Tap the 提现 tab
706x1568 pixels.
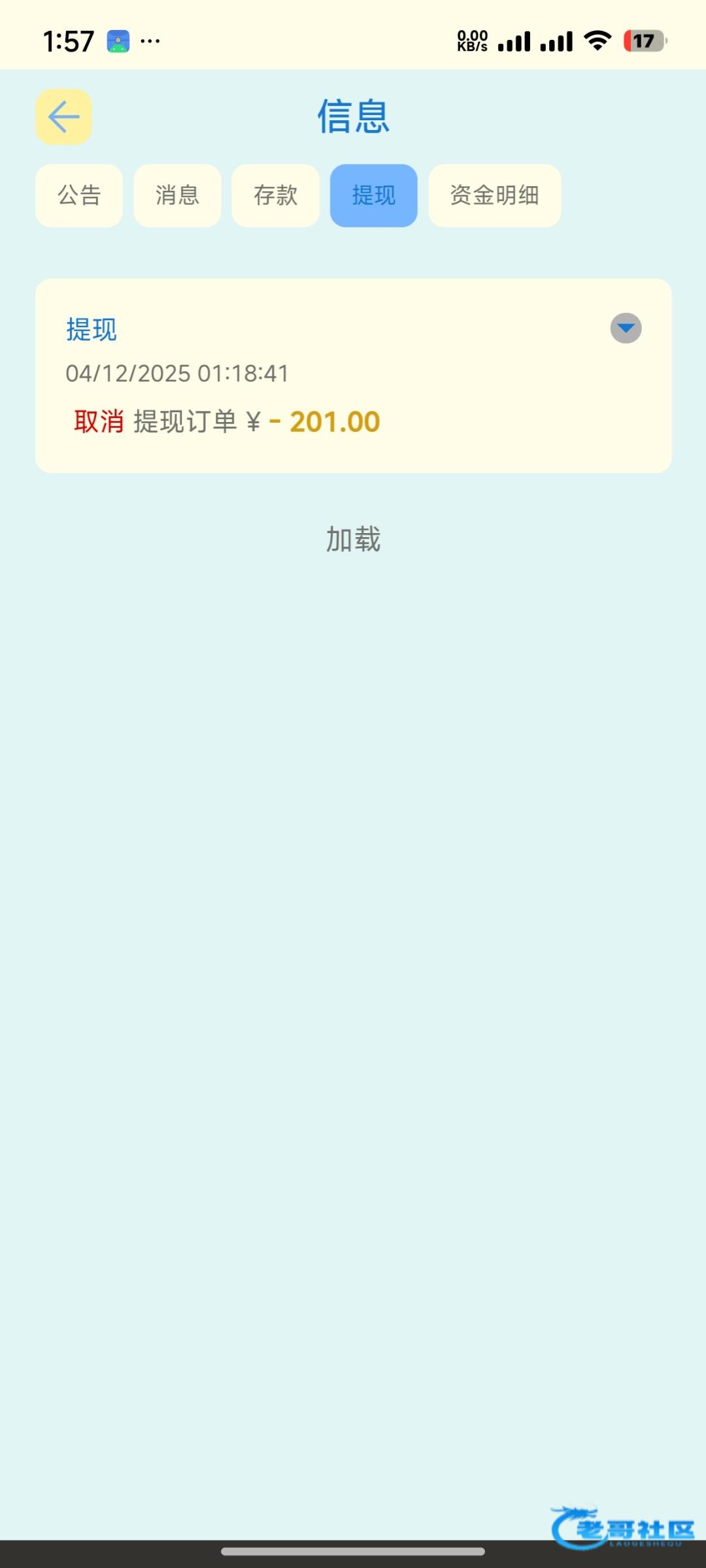pos(373,195)
